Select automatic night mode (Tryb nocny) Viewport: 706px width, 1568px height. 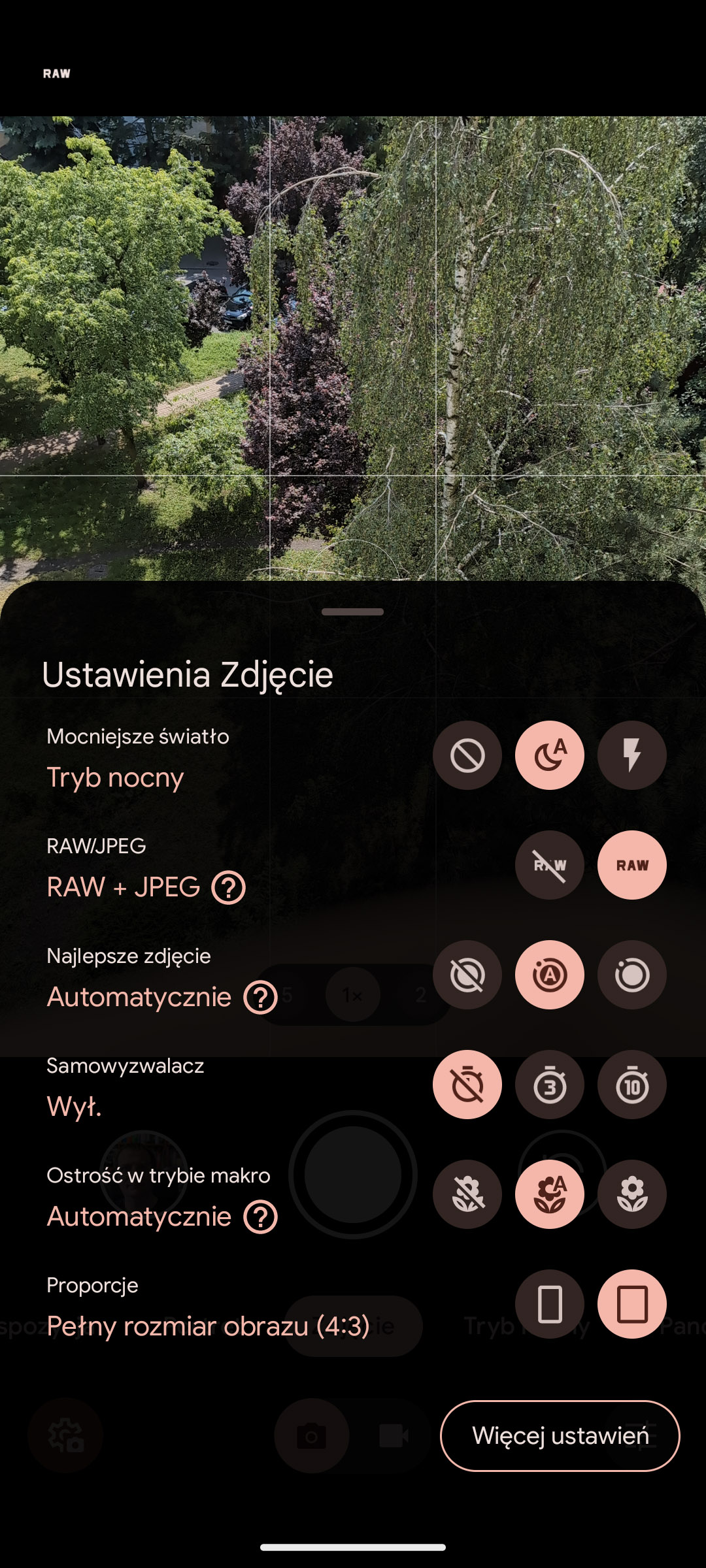tap(550, 755)
